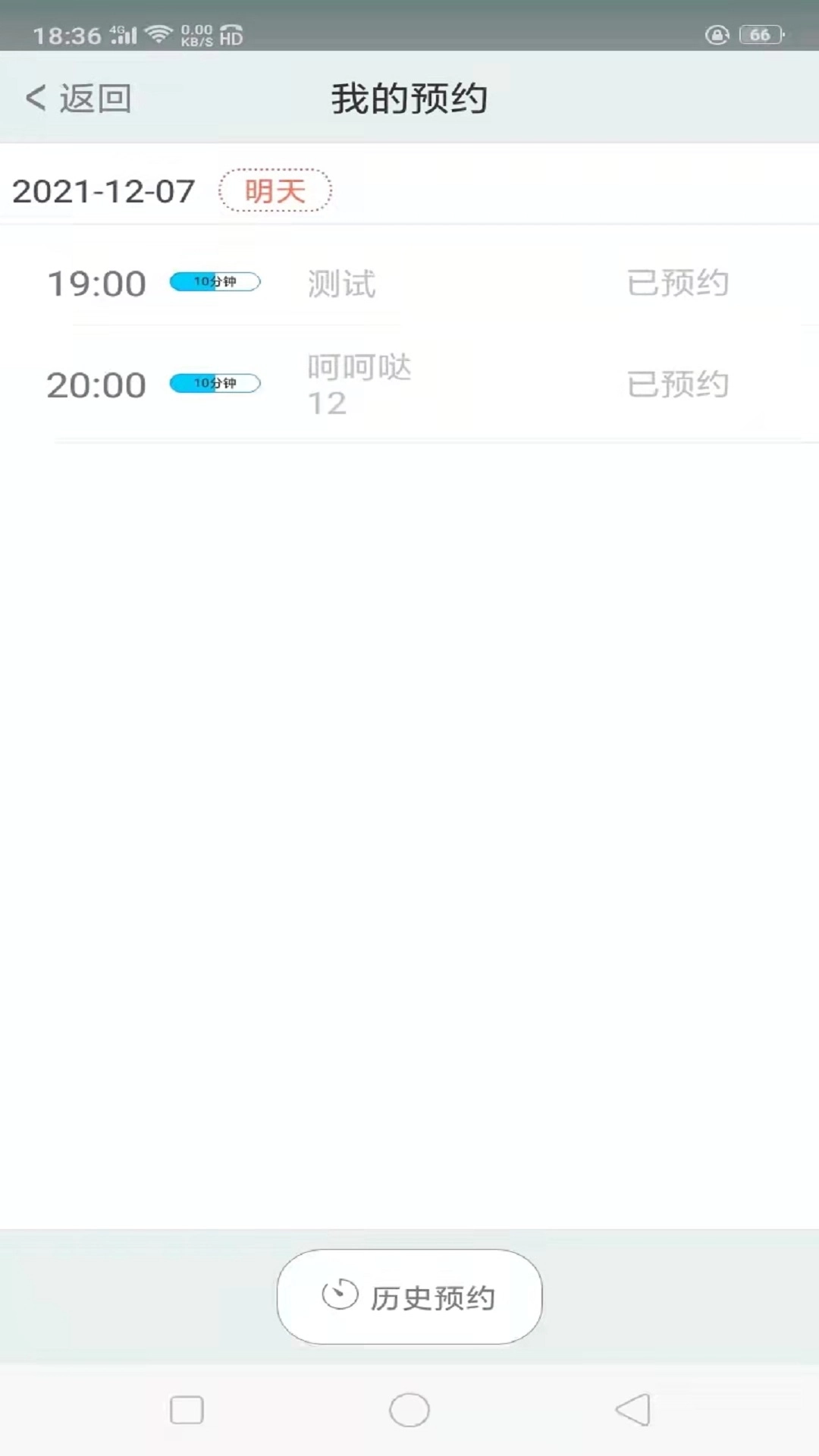Open recent apps from the navigation bar
This screenshot has height=1456, width=819.
tap(187, 1410)
